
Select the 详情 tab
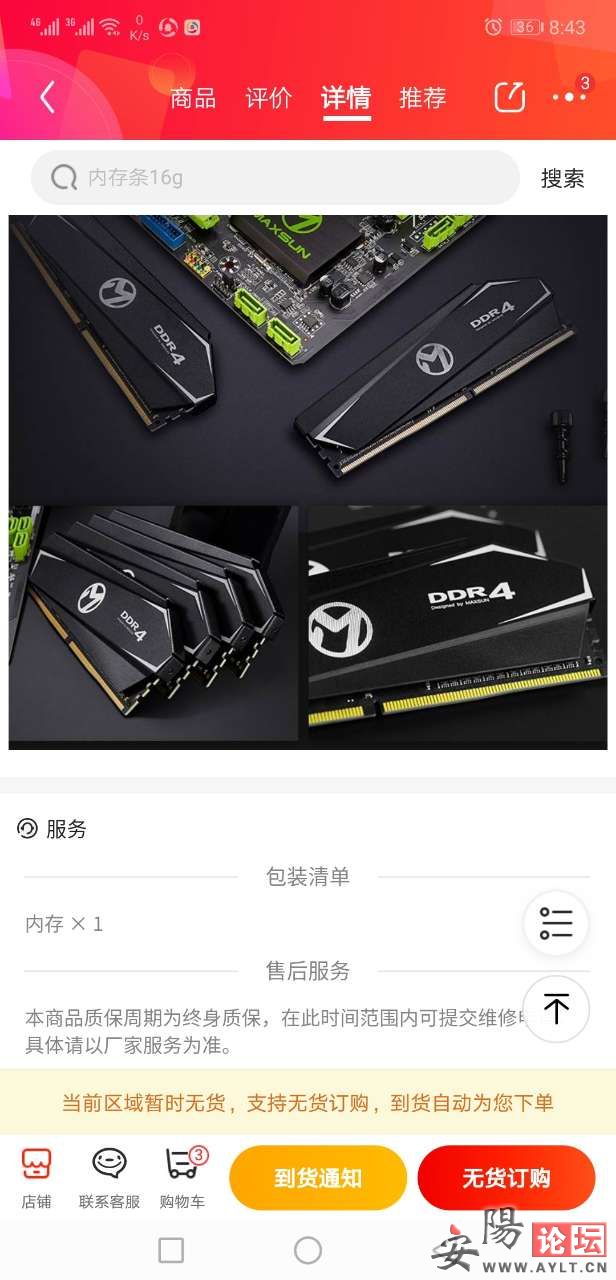346,98
